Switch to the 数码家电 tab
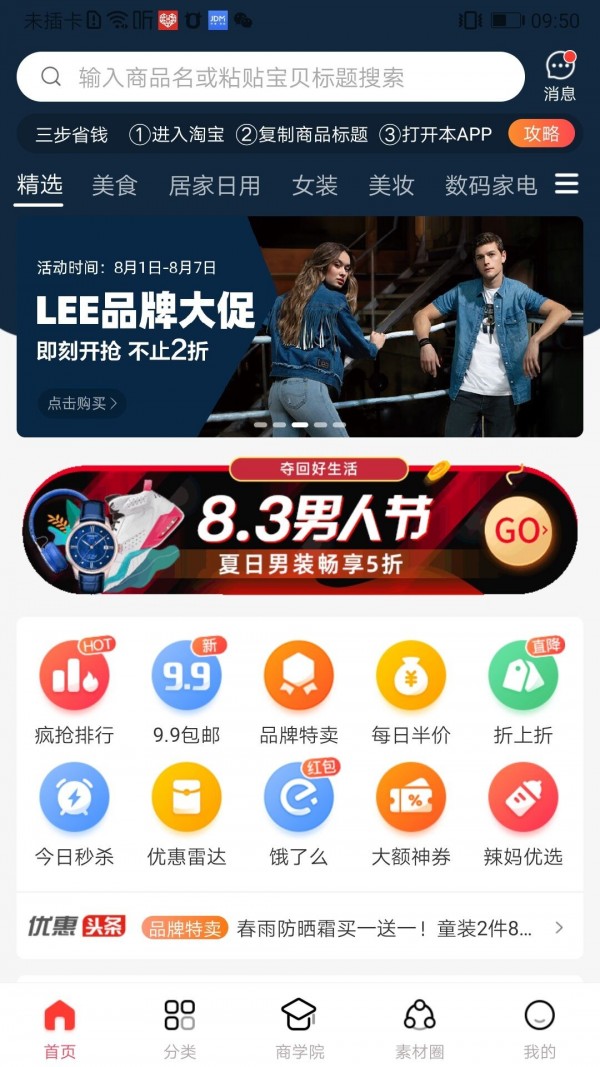 pos(491,185)
